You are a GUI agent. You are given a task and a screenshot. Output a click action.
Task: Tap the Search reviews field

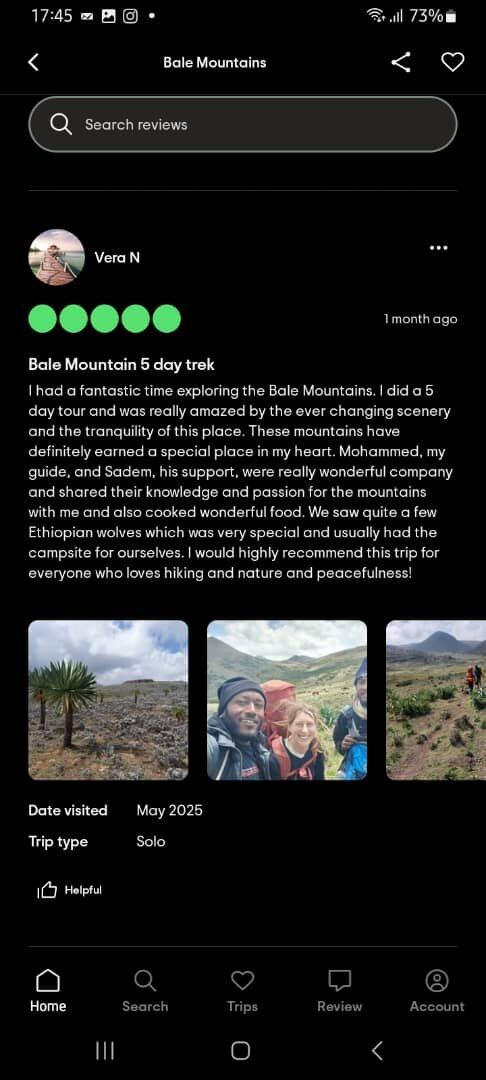(242, 125)
